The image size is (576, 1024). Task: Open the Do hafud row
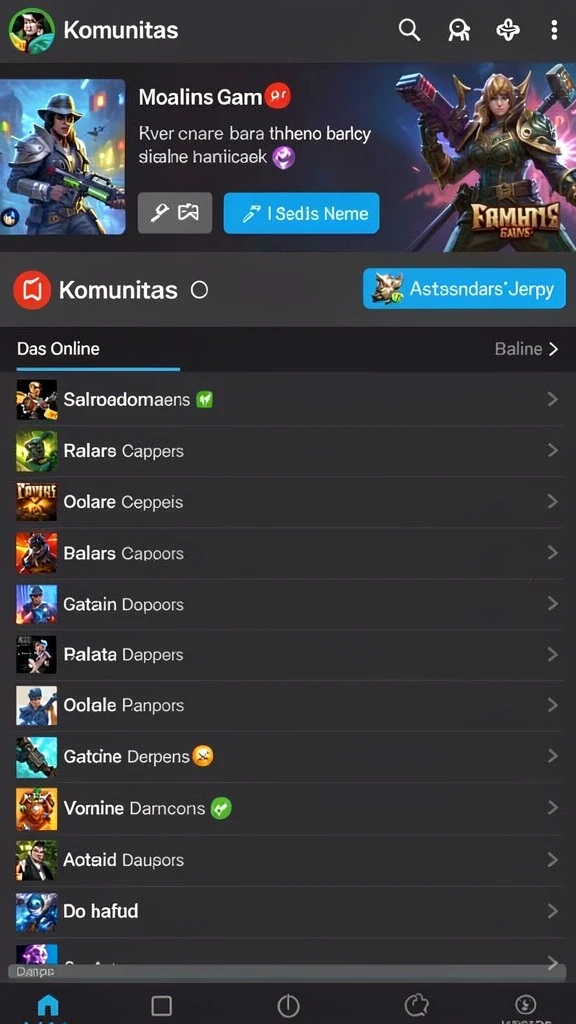[x=288, y=911]
